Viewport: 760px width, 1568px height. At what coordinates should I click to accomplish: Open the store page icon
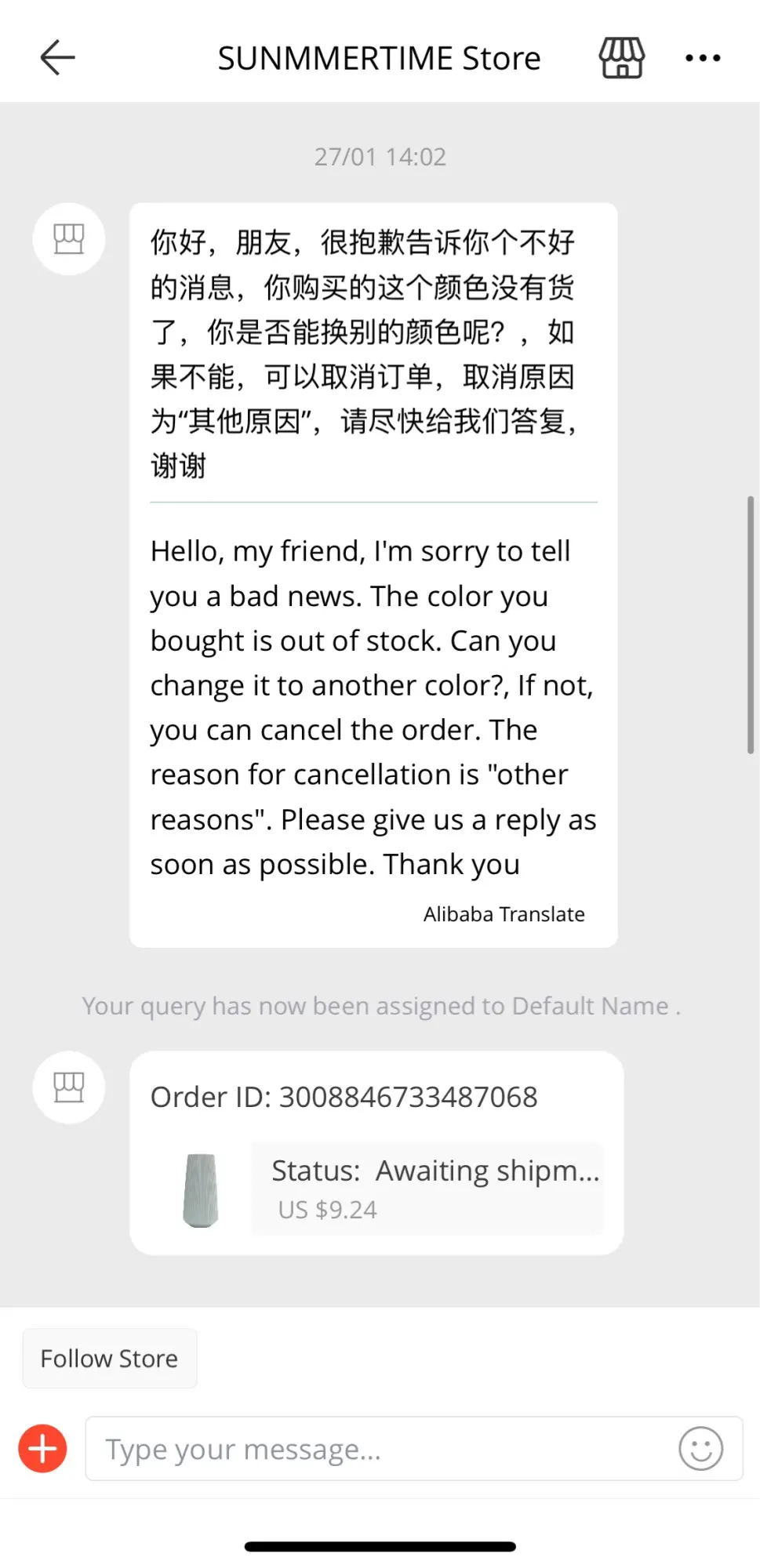(621, 58)
